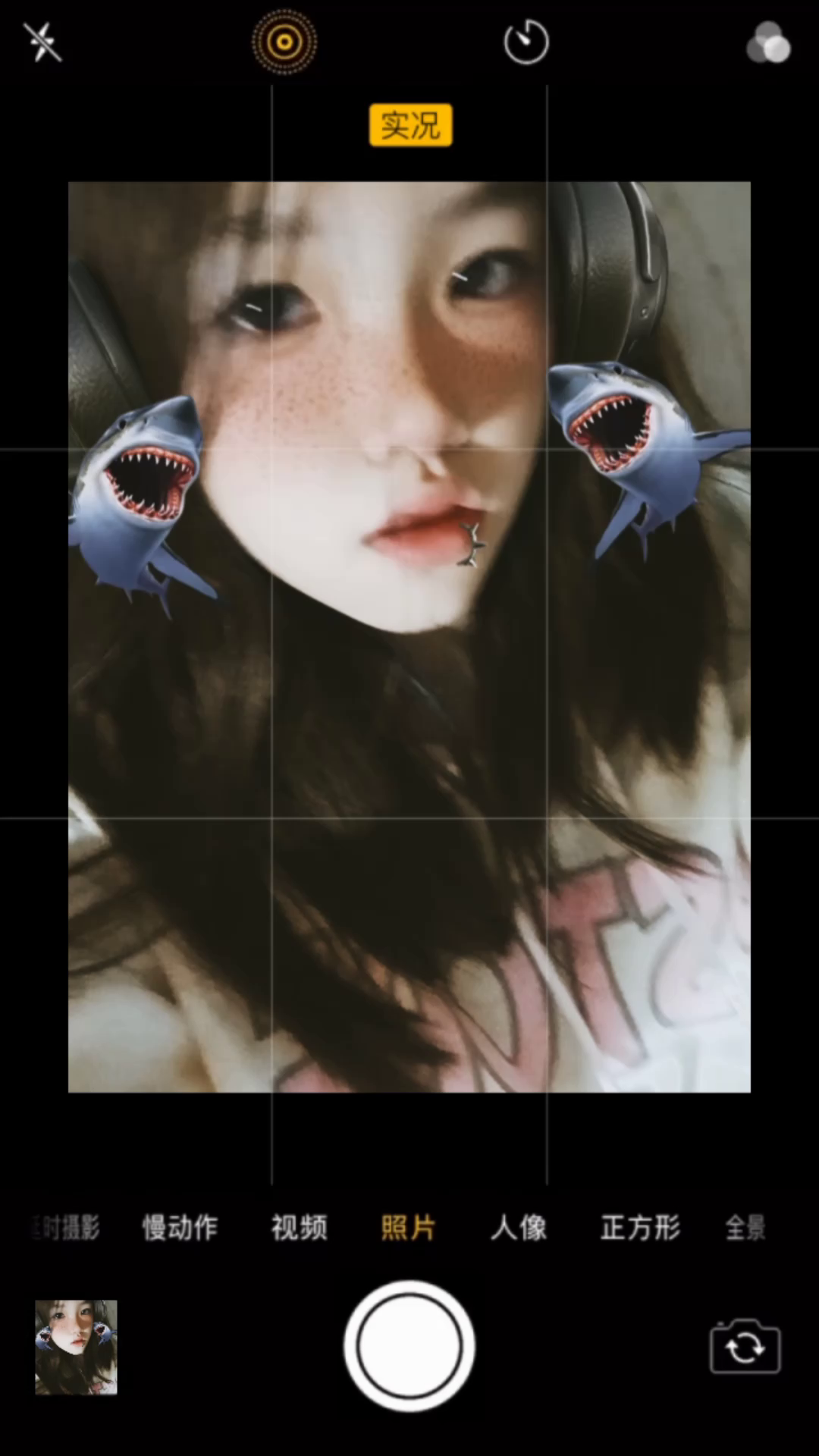819x1456 pixels.
Task: Switch to 视频 mode
Action: [300, 1227]
